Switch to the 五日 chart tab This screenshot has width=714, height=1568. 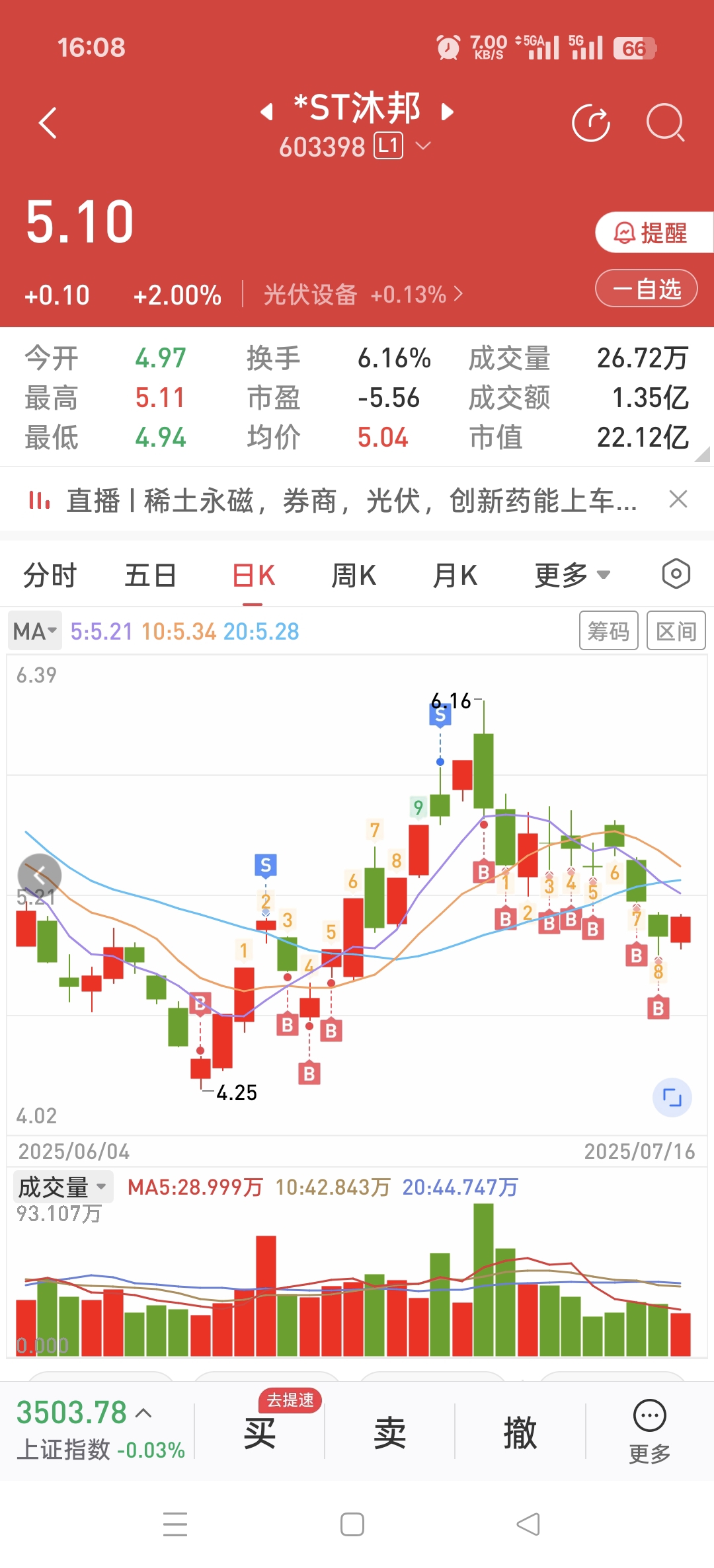click(151, 576)
